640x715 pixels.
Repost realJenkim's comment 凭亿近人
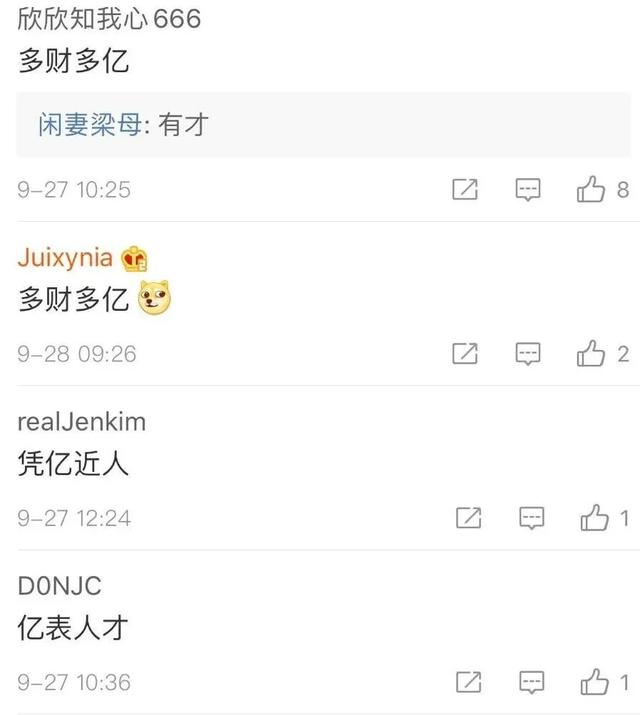468,518
